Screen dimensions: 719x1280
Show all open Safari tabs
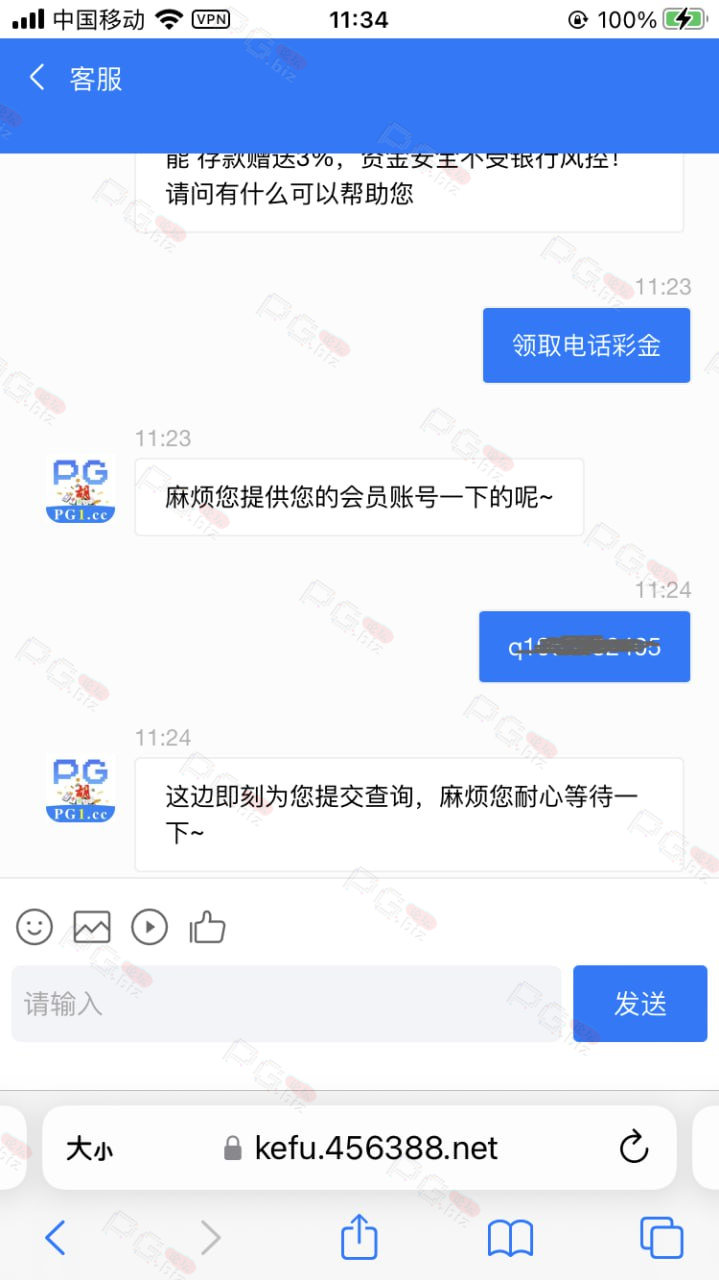(x=661, y=1238)
